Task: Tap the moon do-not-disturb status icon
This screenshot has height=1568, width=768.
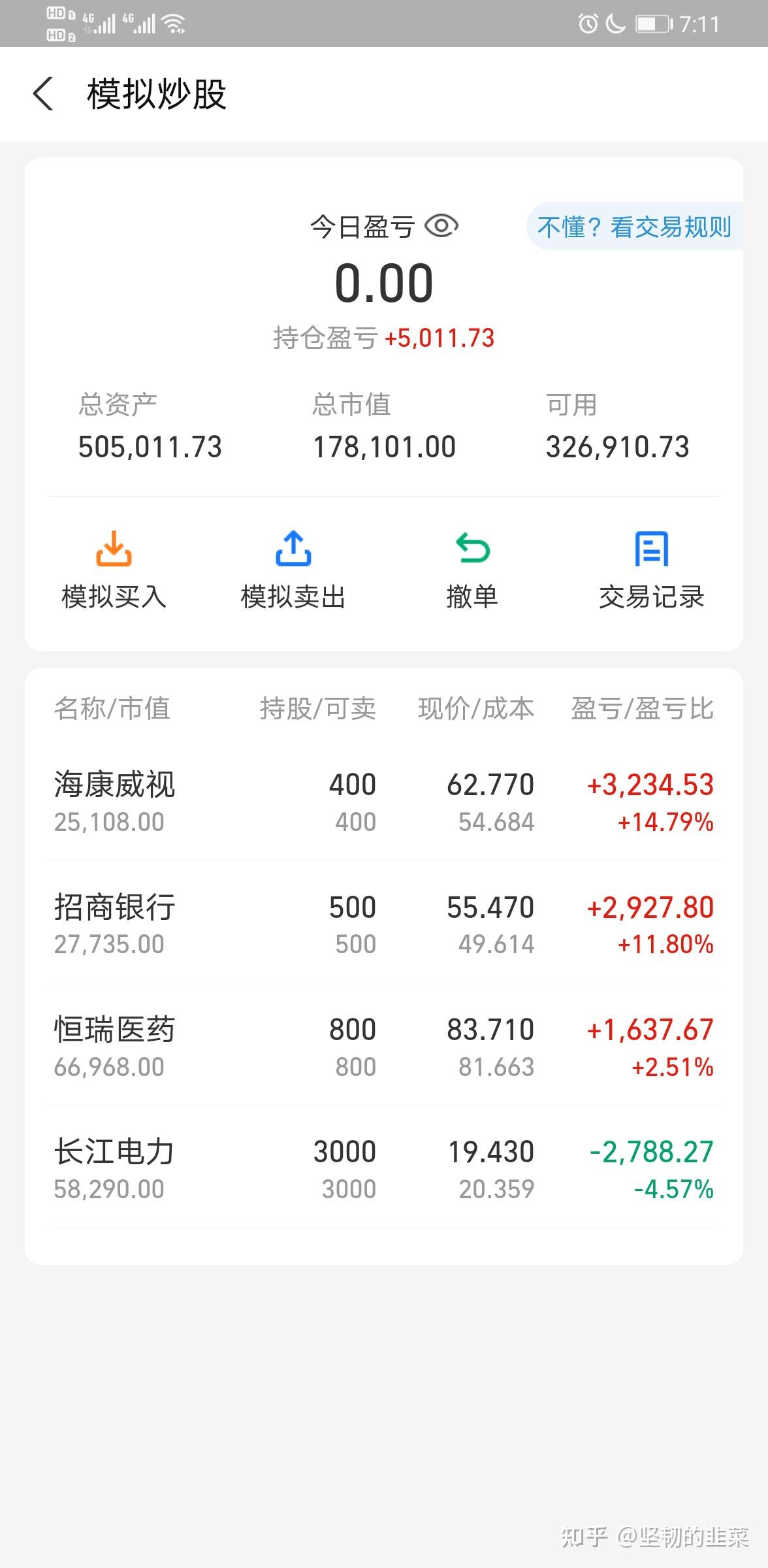Action: pos(615,23)
